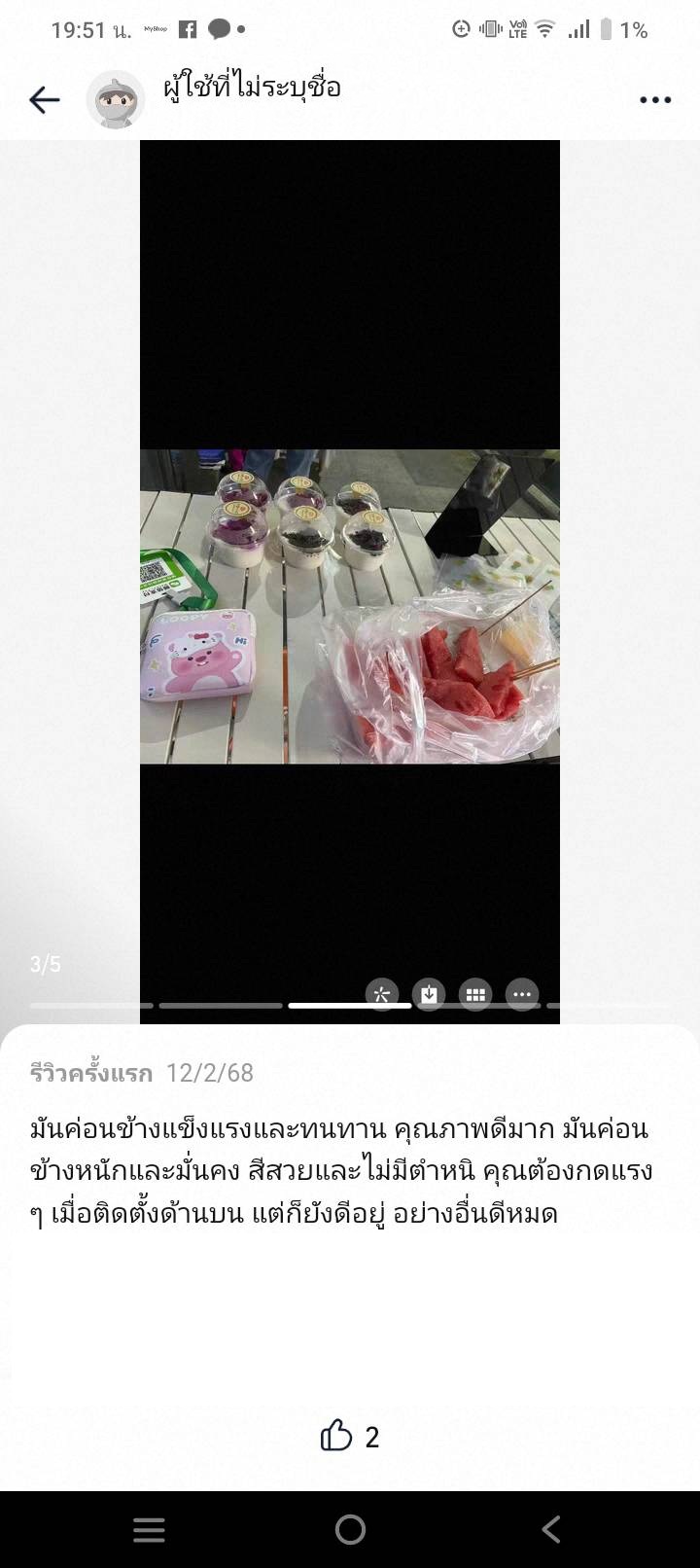Tap the system home button
The width and height of the screenshot is (700, 1568).
pyautogui.click(x=350, y=1529)
